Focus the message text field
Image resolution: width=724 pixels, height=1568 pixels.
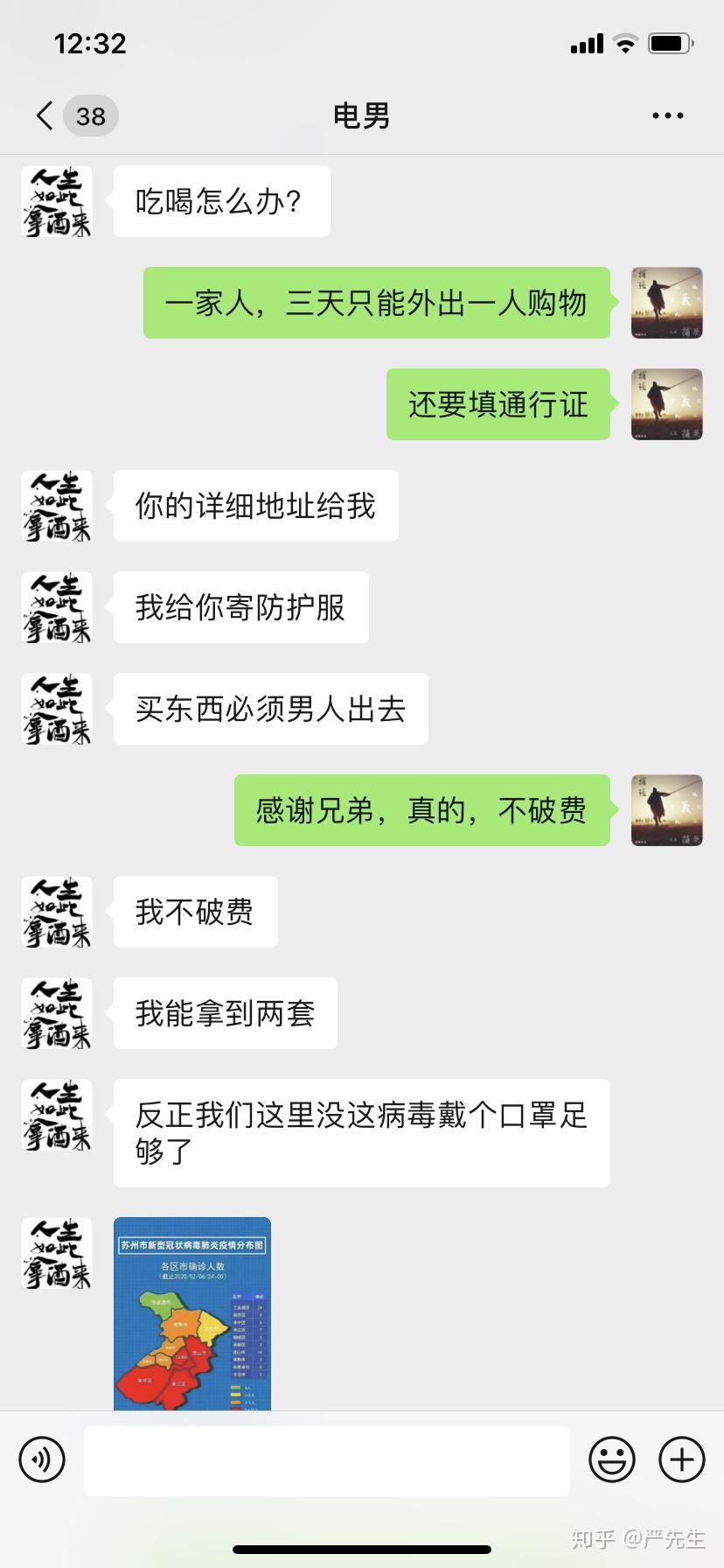(327, 1460)
